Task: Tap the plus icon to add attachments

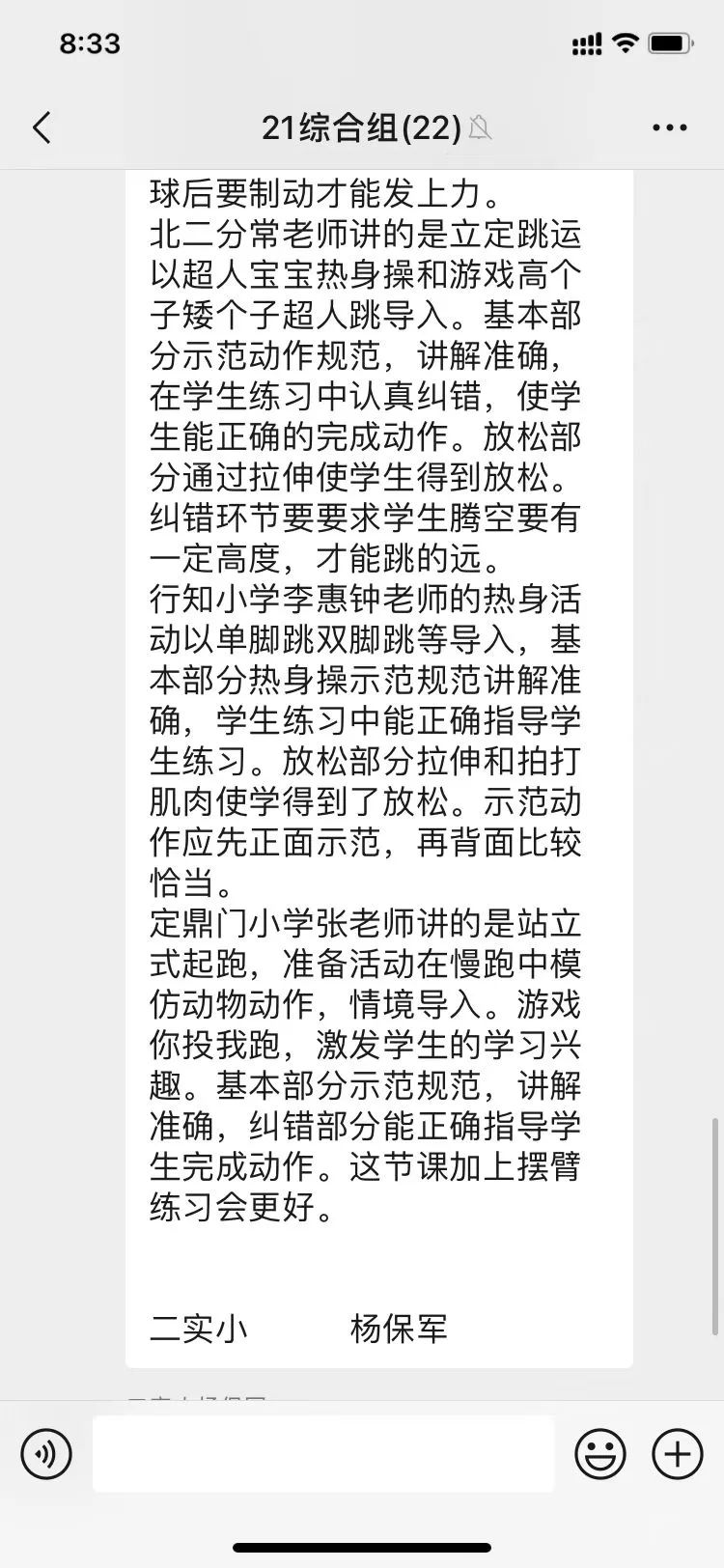Action: 676,1453
